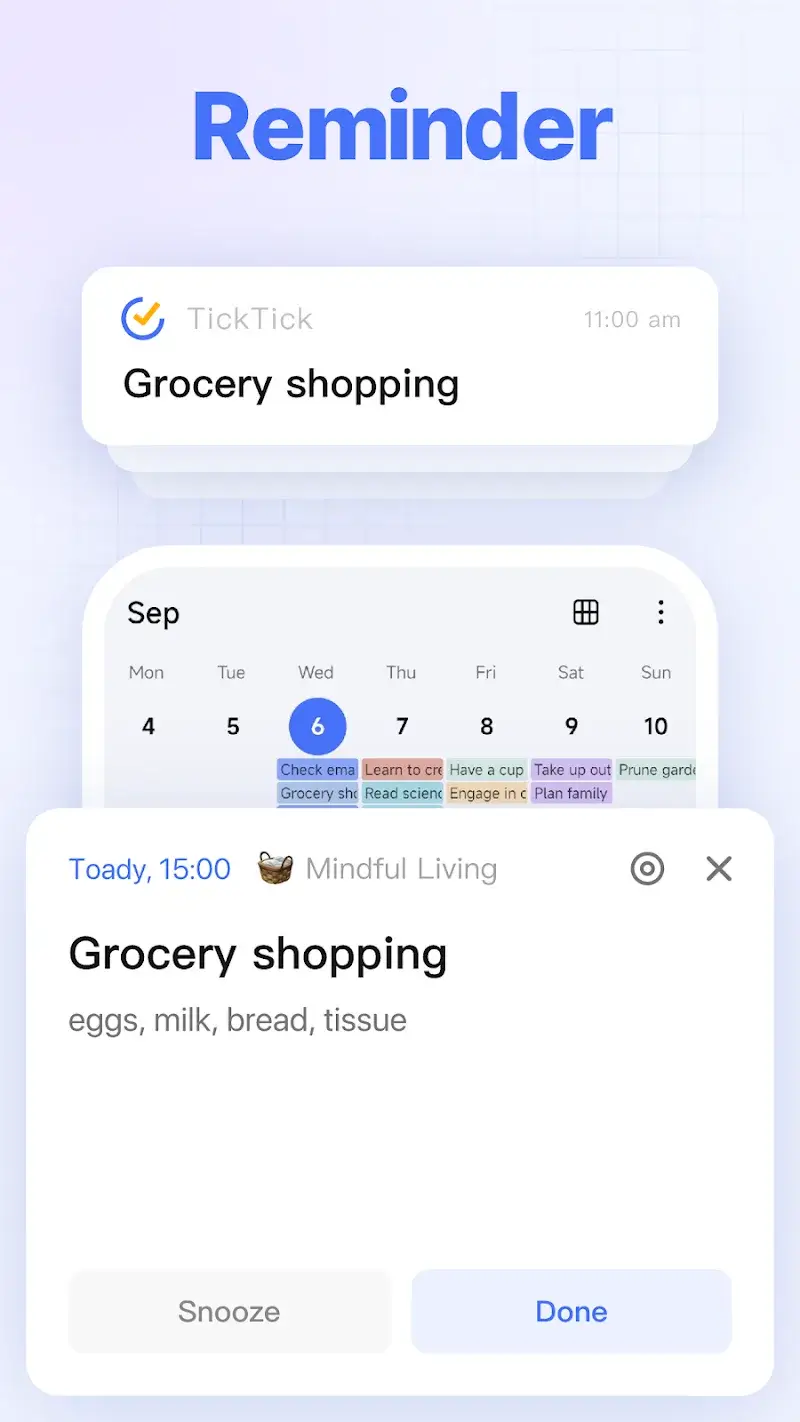Expand options via the vertical dots menu

pyautogui.click(x=661, y=613)
